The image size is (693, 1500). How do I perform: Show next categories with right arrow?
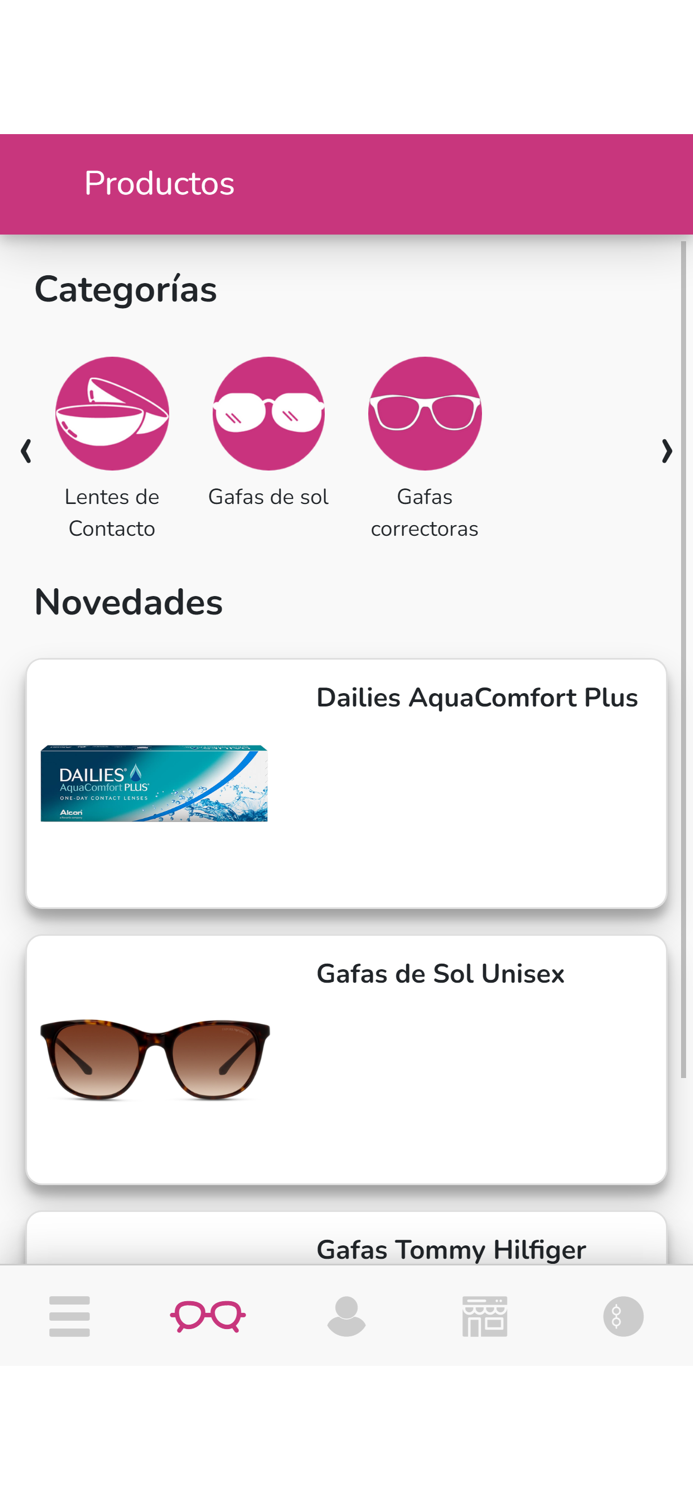(x=666, y=452)
